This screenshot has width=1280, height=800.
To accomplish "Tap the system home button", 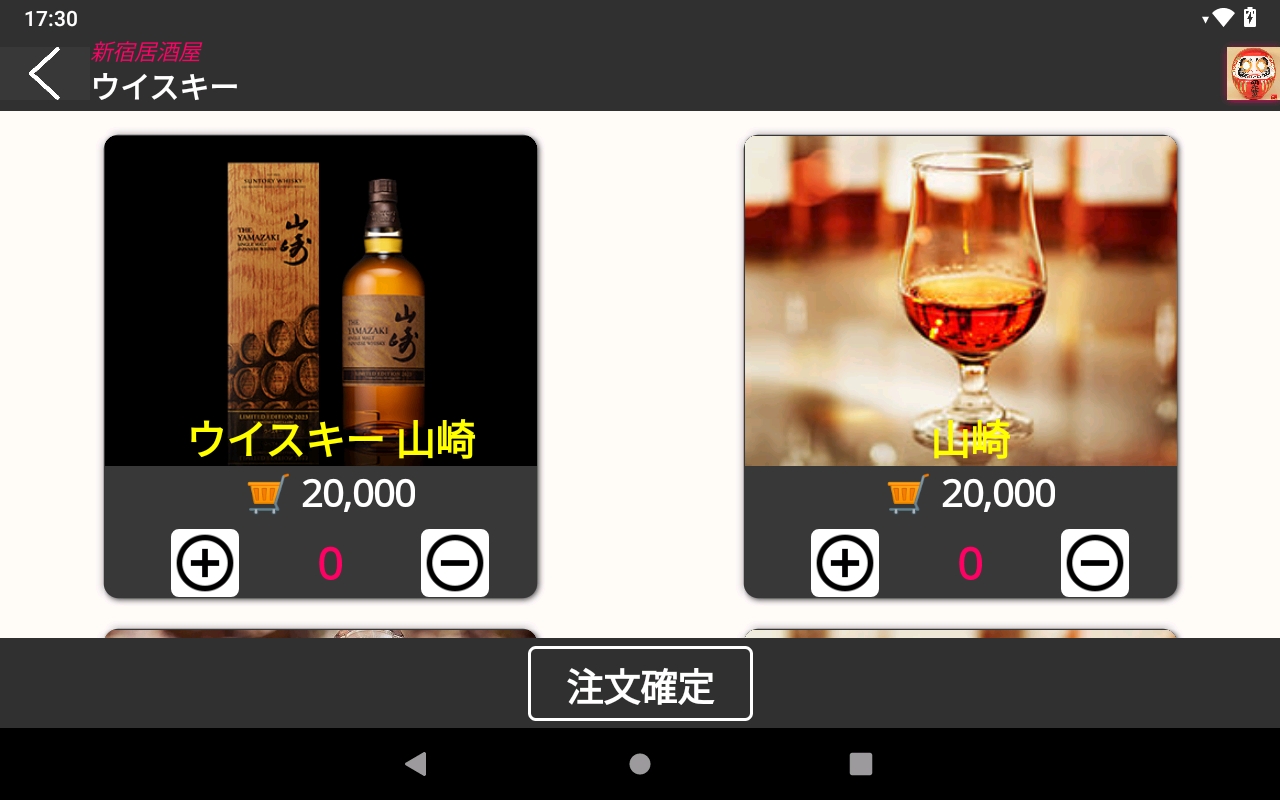I will (640, 764).
